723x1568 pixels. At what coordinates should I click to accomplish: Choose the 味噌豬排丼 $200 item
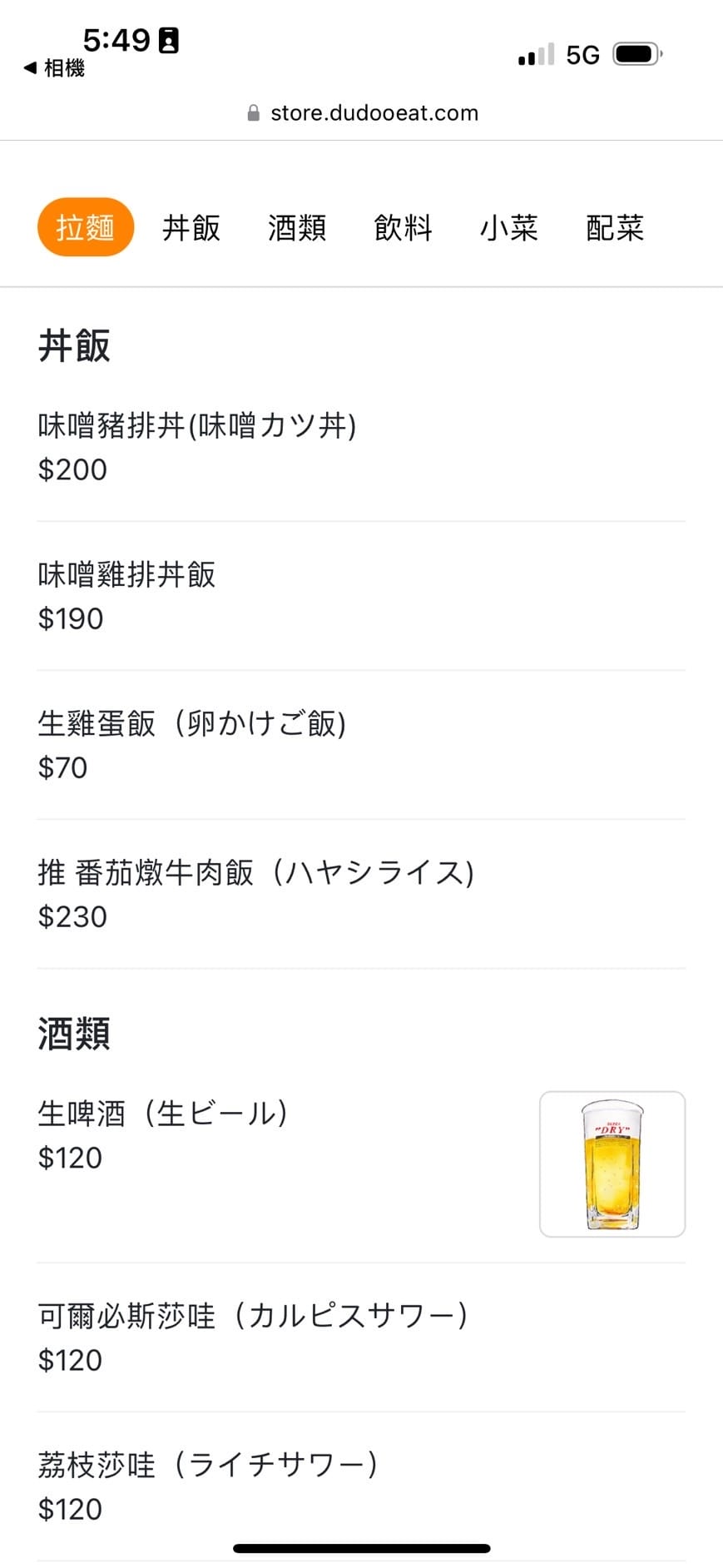click(197, 447)
